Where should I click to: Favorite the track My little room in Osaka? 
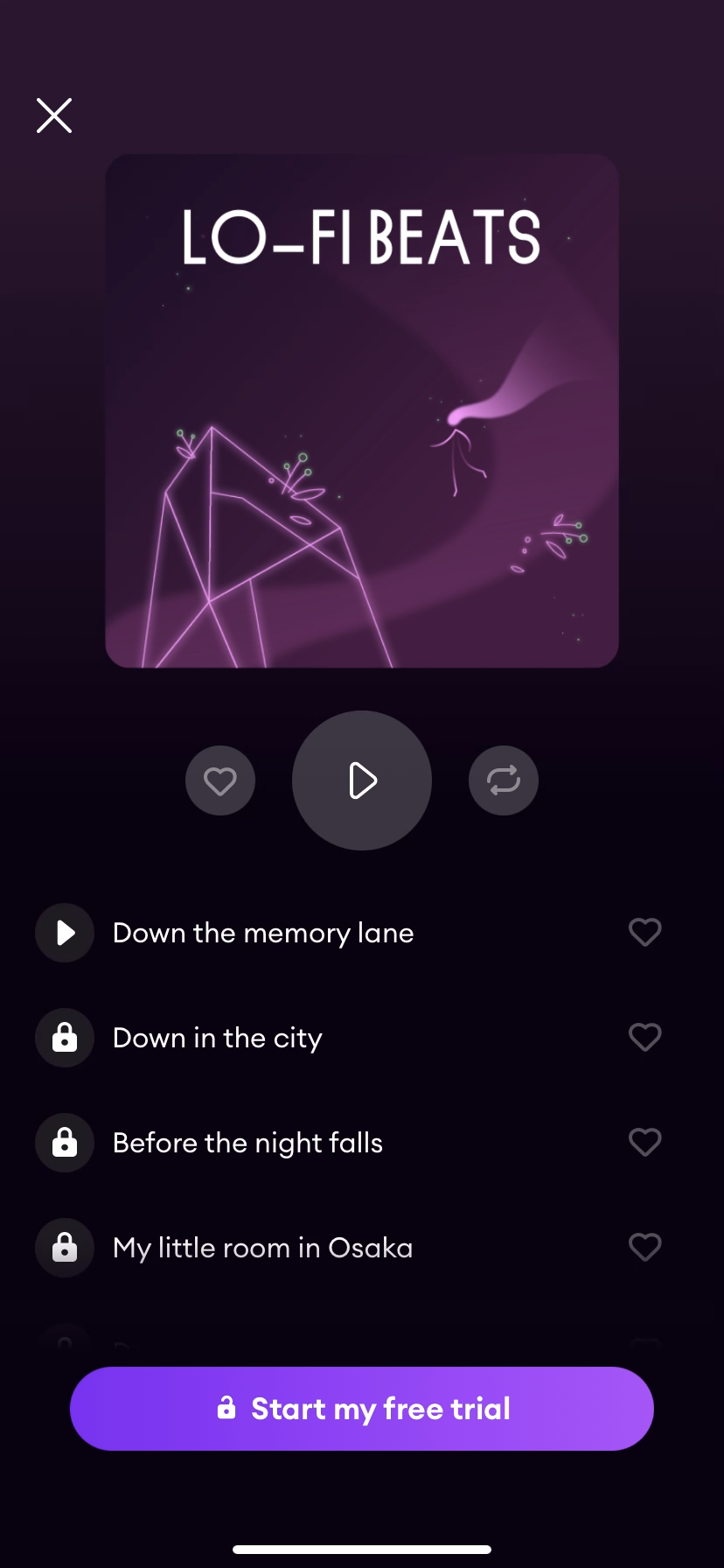(644, 1247)
